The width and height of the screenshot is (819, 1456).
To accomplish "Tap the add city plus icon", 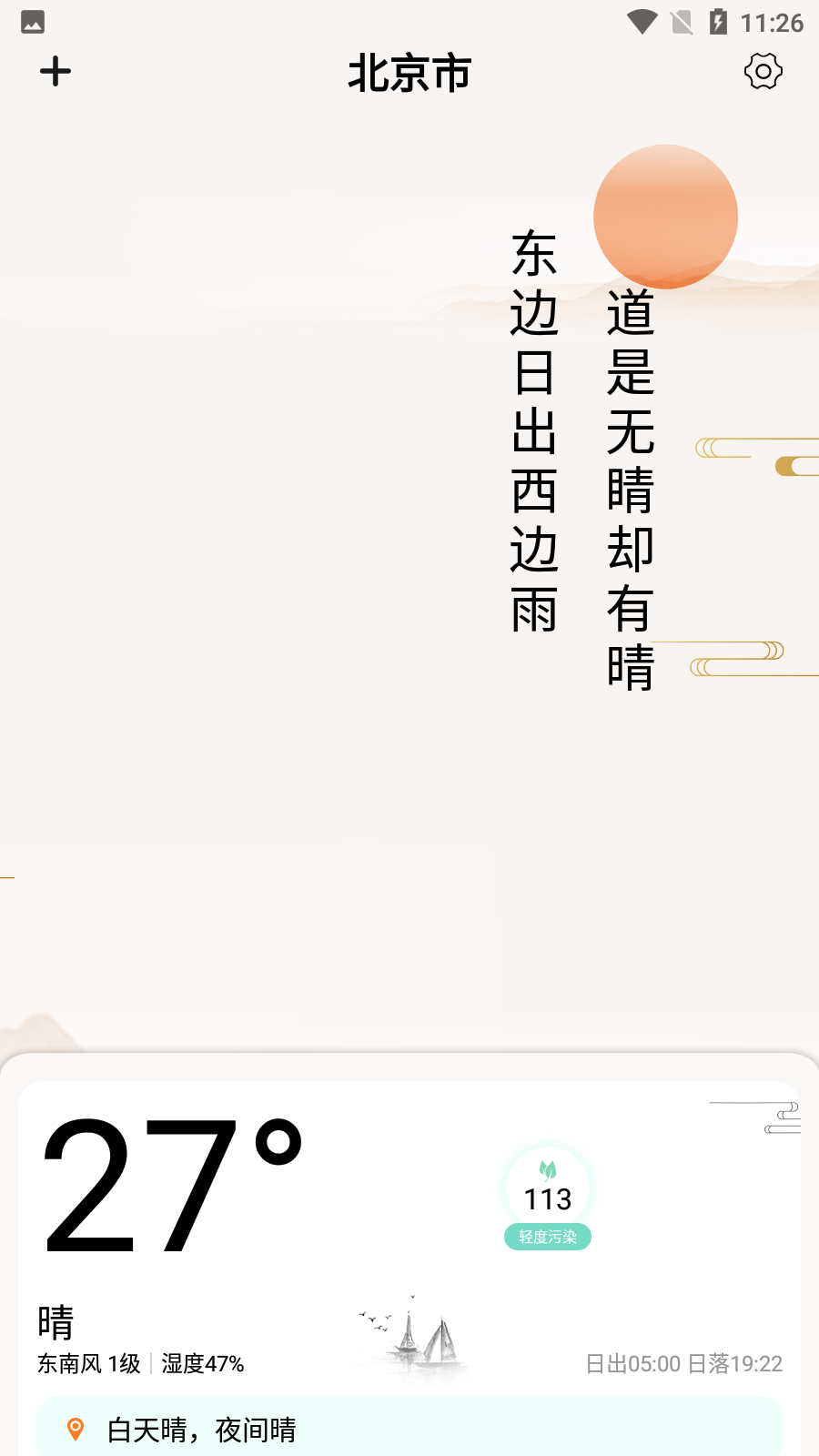I will (55, 70).
